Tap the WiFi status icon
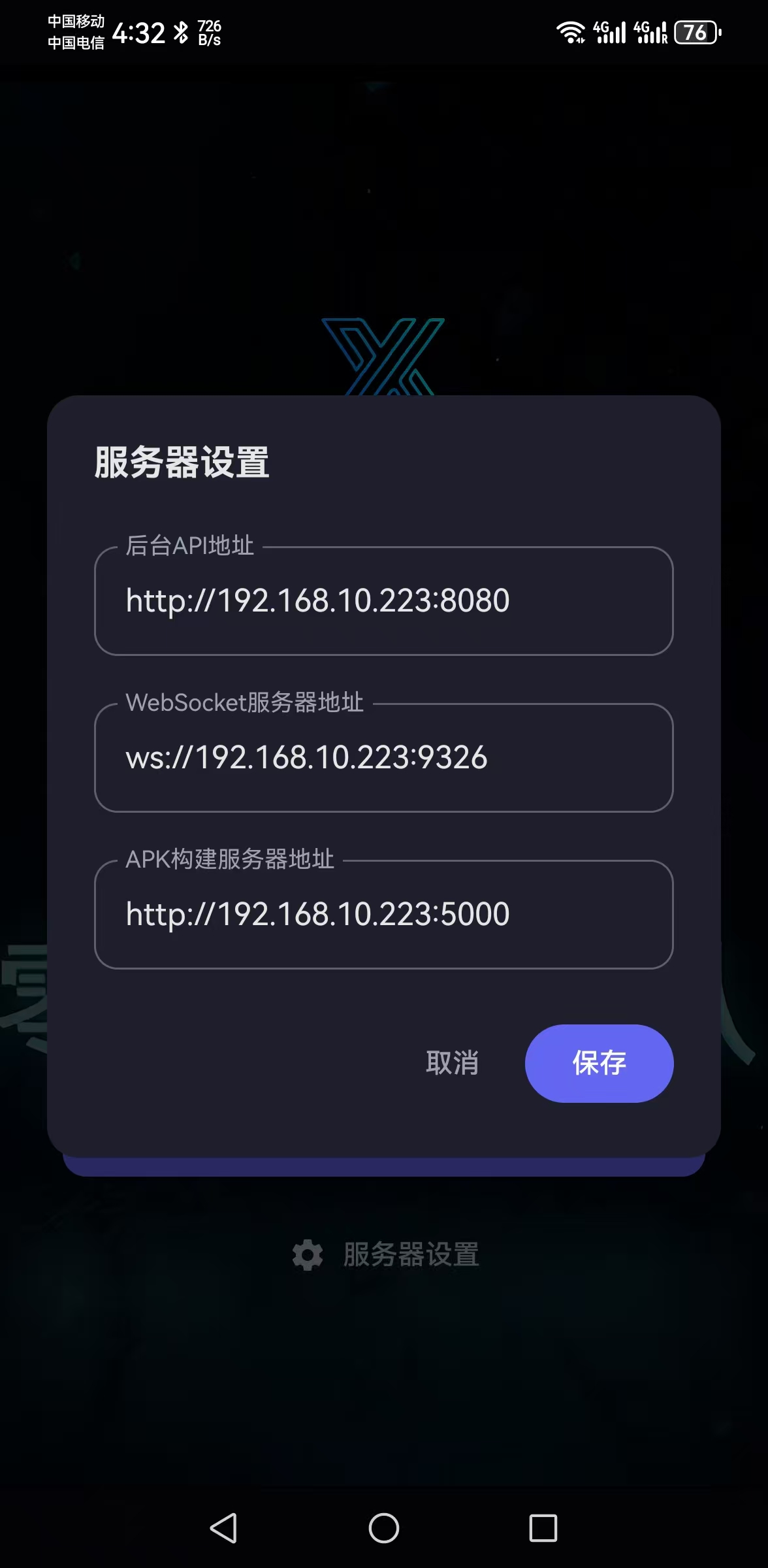 click(x=570, y=31)
